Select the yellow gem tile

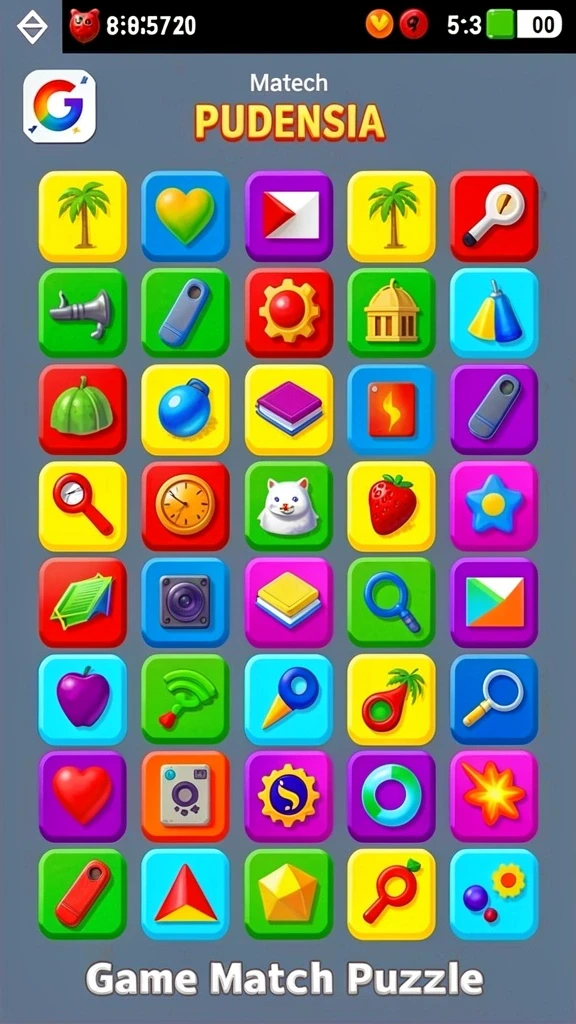[289, 893]
